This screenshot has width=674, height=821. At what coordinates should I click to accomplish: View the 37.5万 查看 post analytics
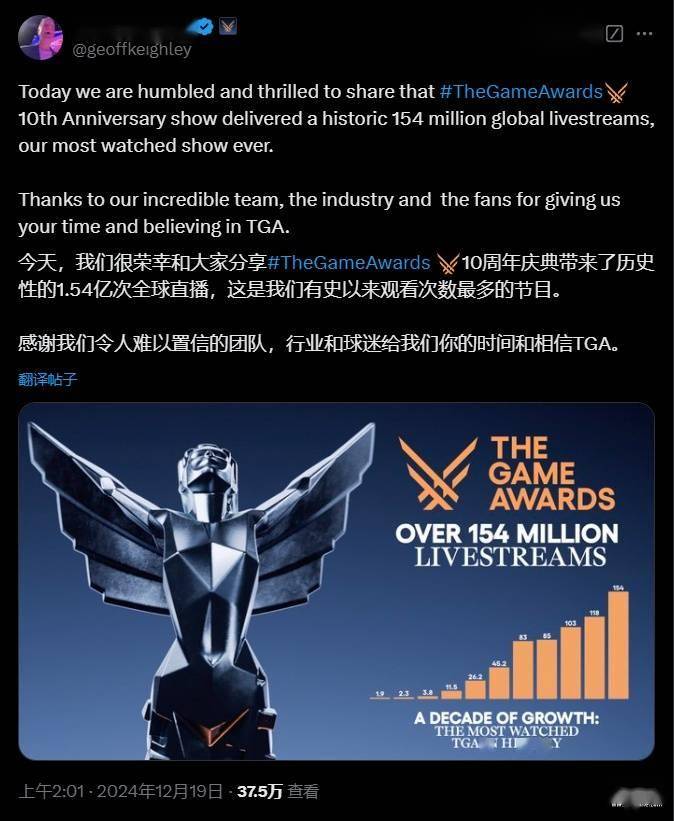(x=277, y=791)
